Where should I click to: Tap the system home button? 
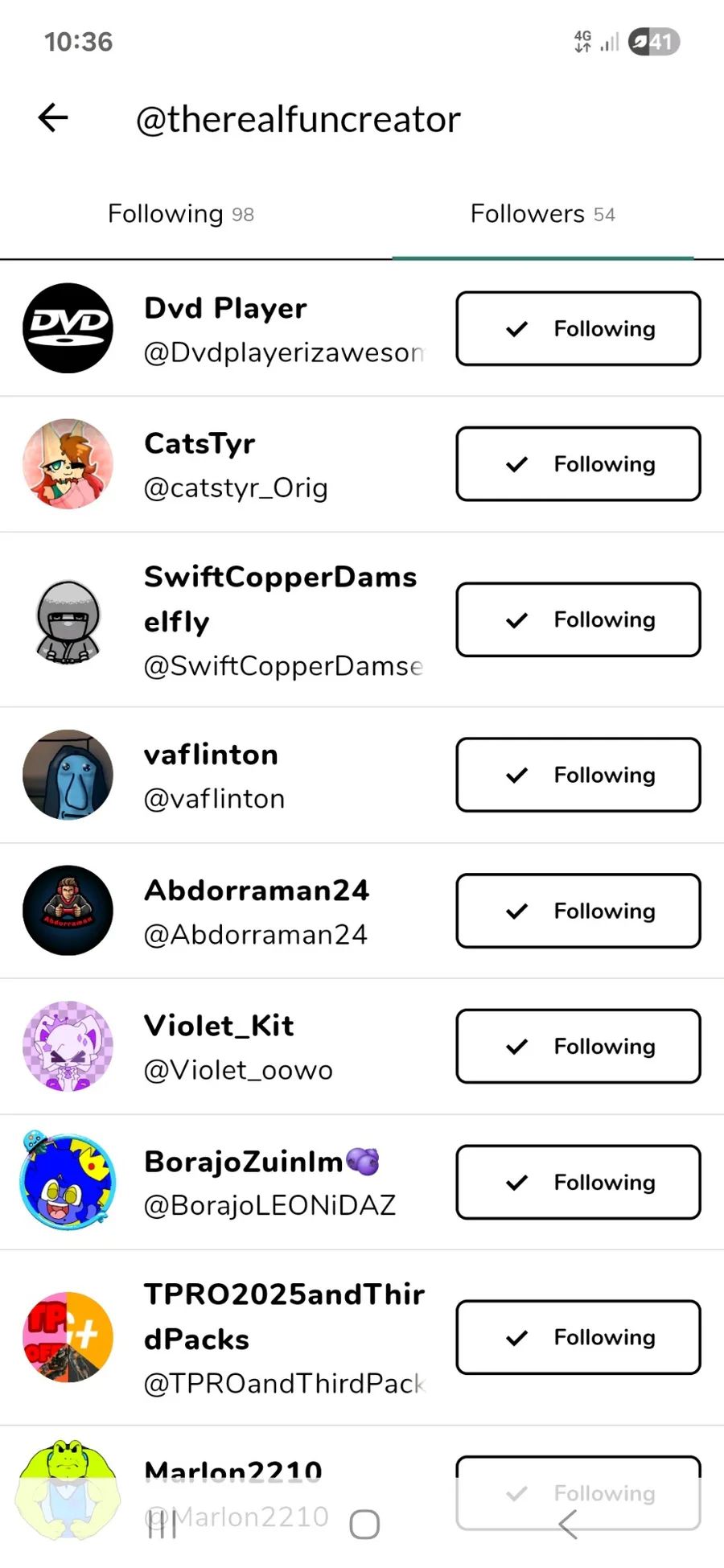point(364,1524)
